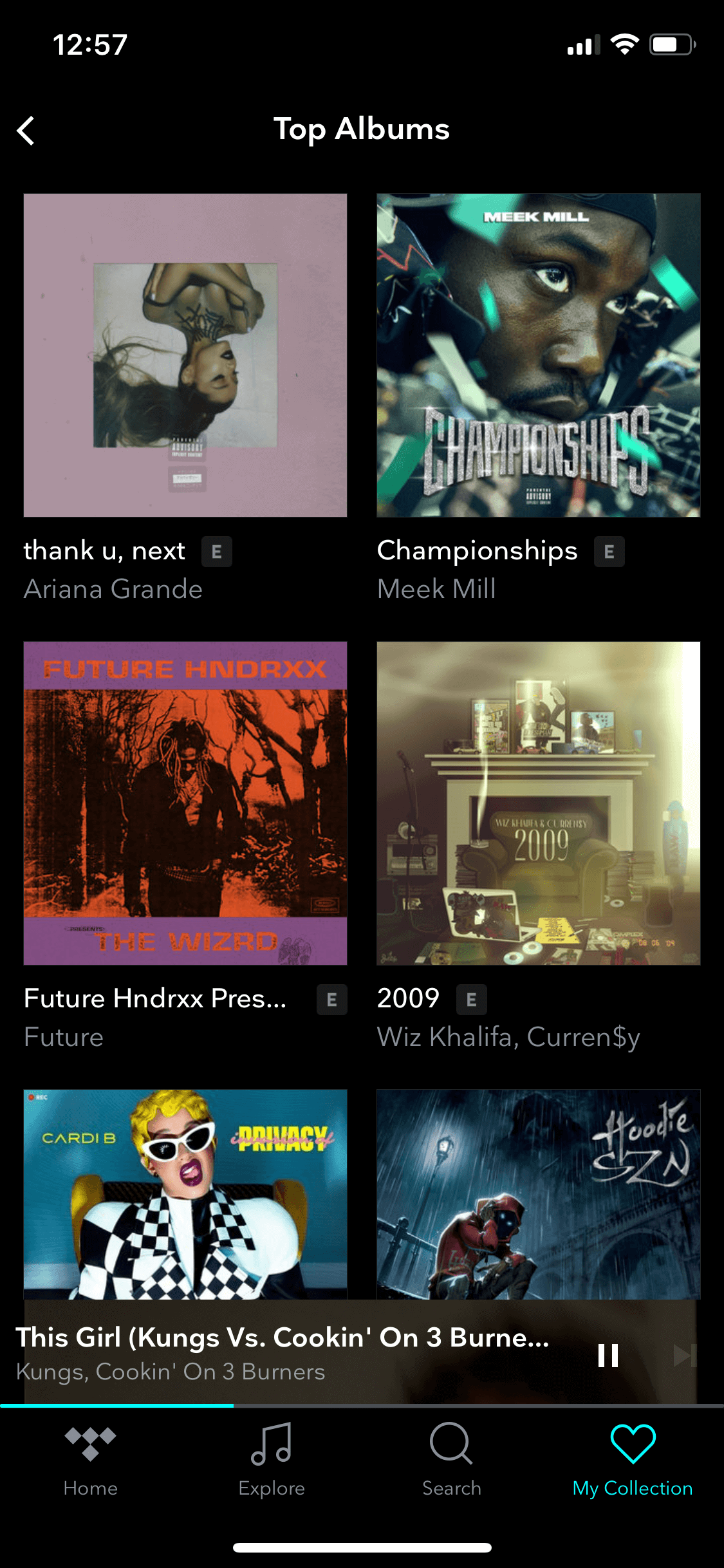Select the My Collection tab

tap(633, 1461)
